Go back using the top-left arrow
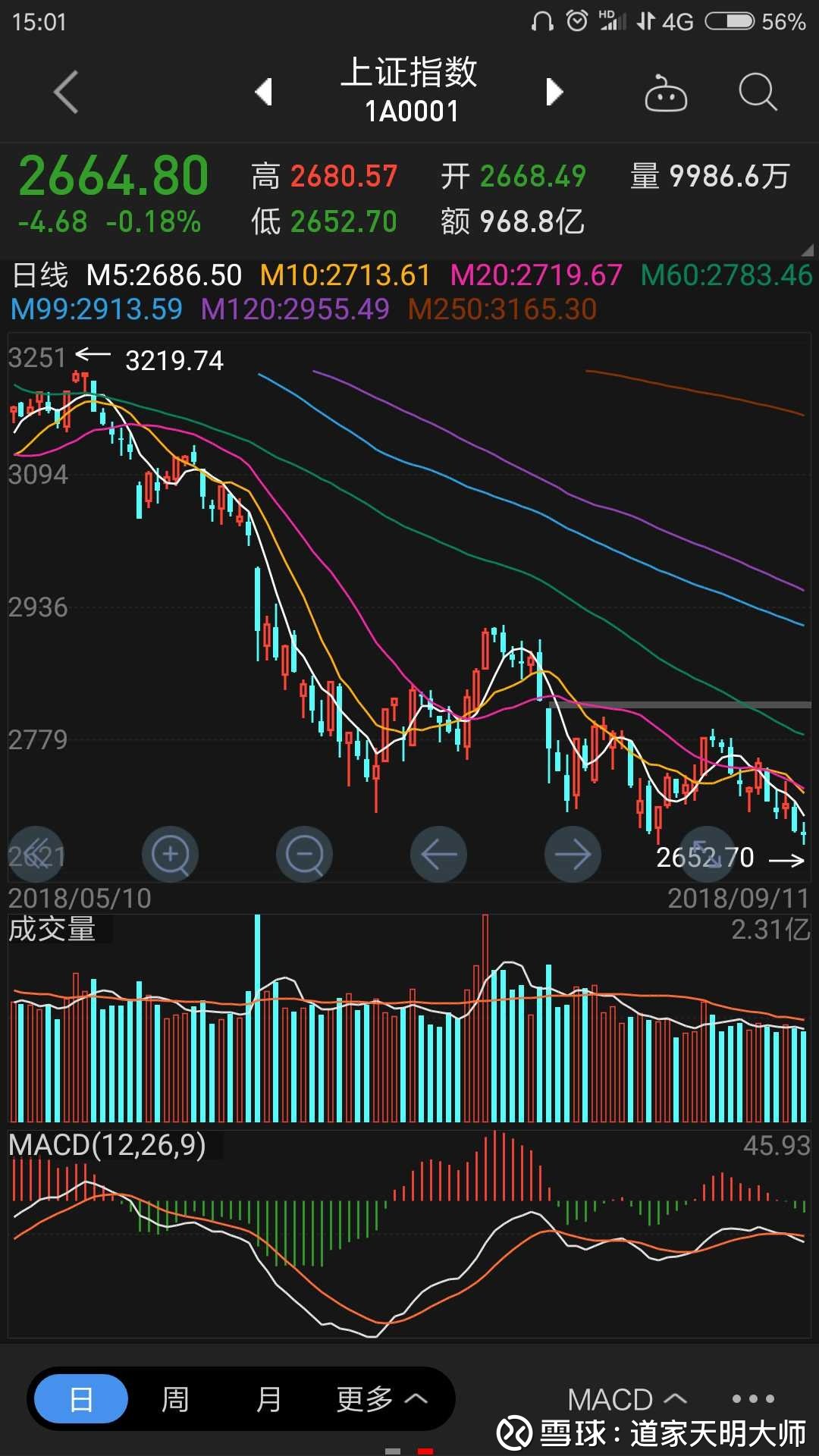The width and height of the screenshot is (819, 1456). point(66,92)
